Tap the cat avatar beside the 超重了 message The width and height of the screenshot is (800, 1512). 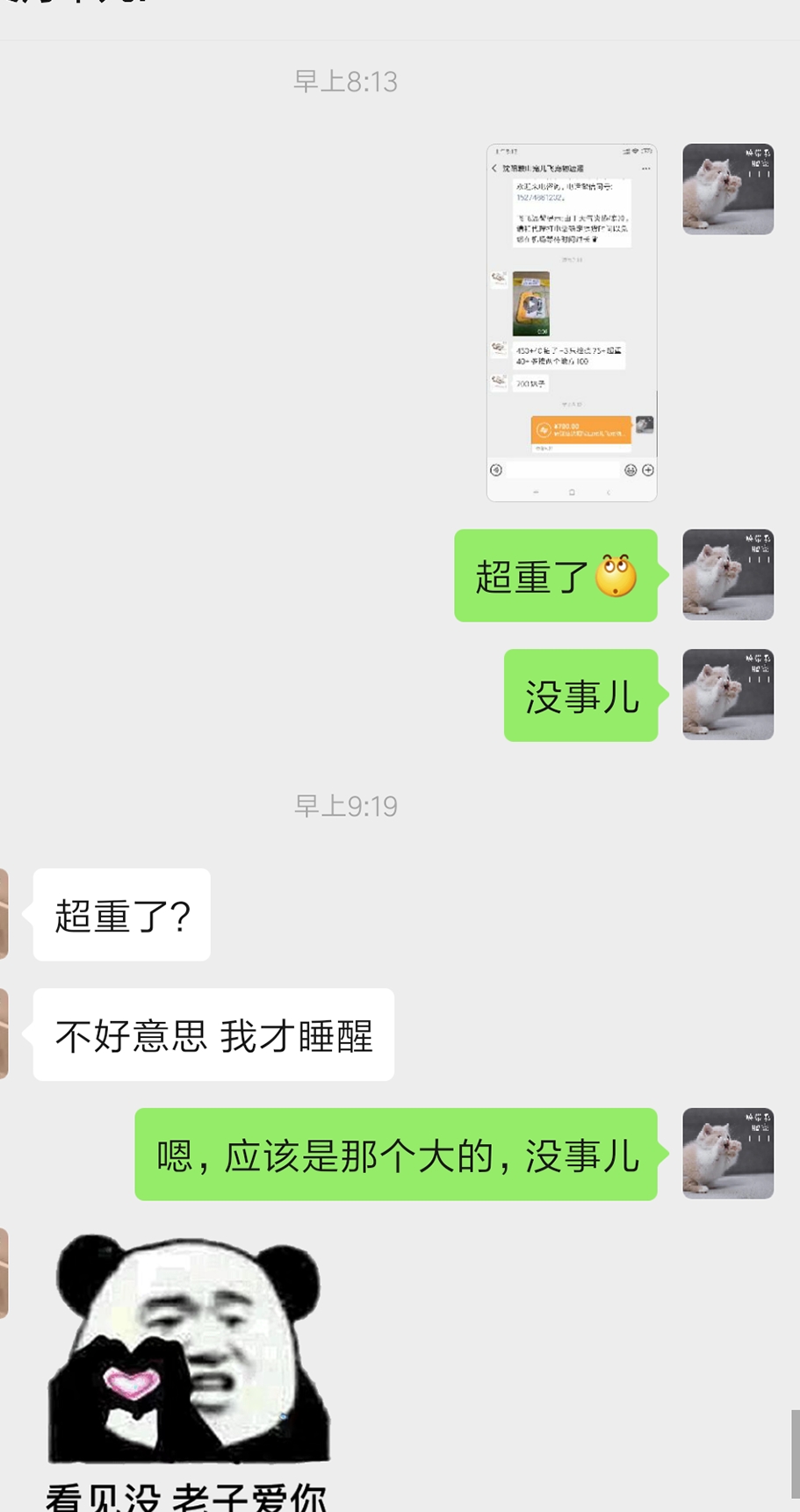[x=727, y=575]
